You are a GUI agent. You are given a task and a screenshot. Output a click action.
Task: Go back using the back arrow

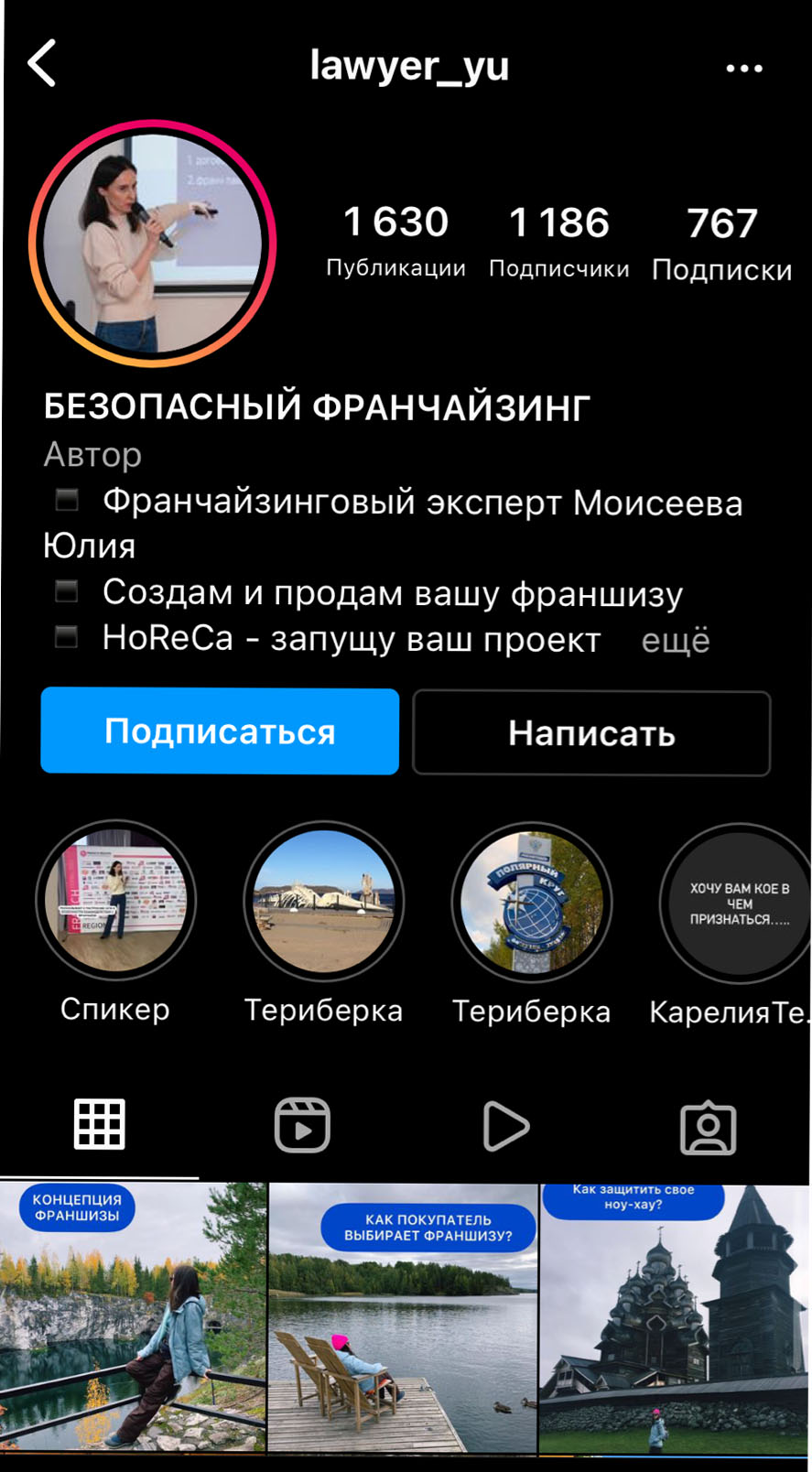pyautogui.click(x=43, y=64)
